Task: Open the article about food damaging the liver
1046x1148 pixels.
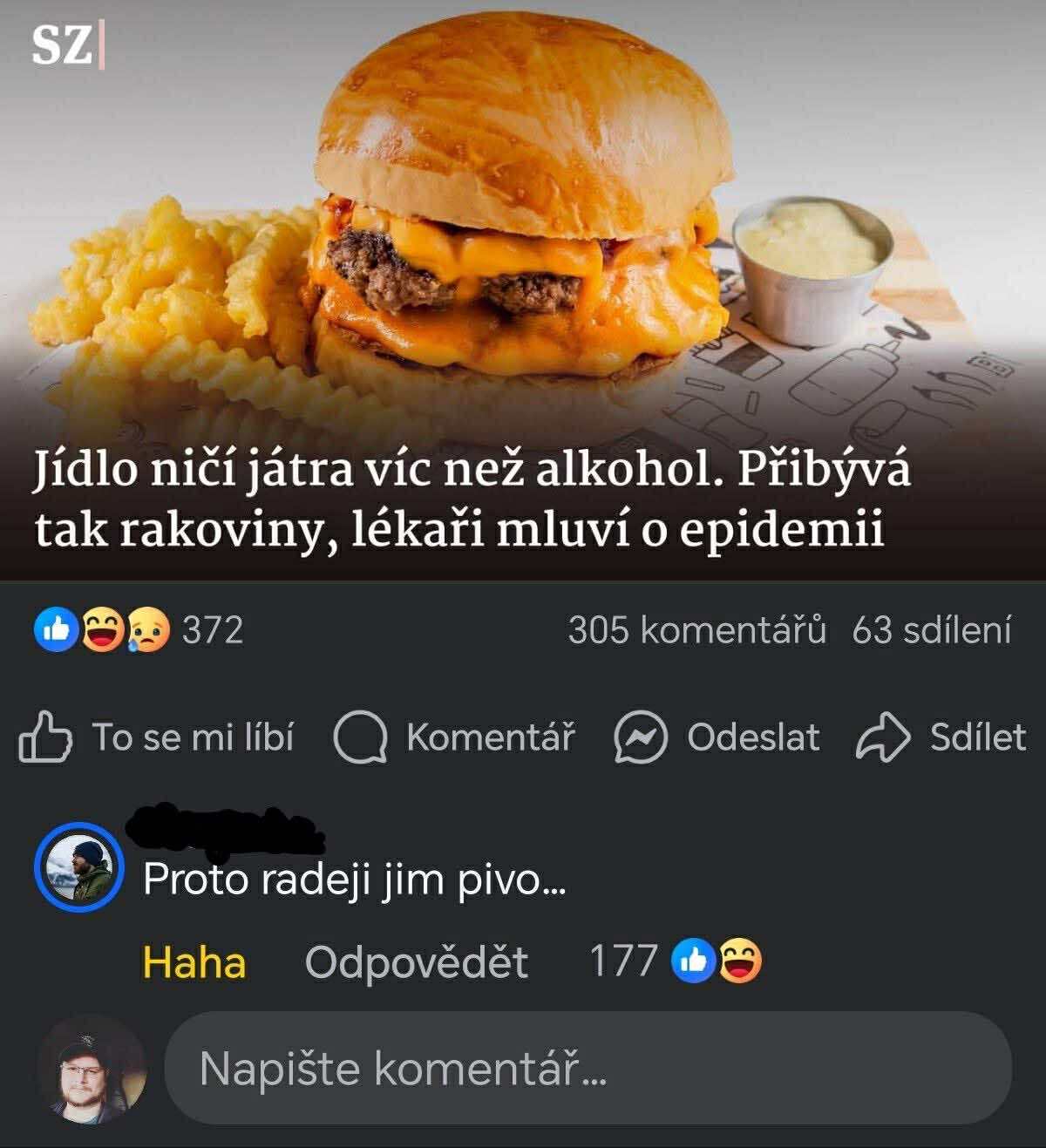Action: tap(471, 499)
